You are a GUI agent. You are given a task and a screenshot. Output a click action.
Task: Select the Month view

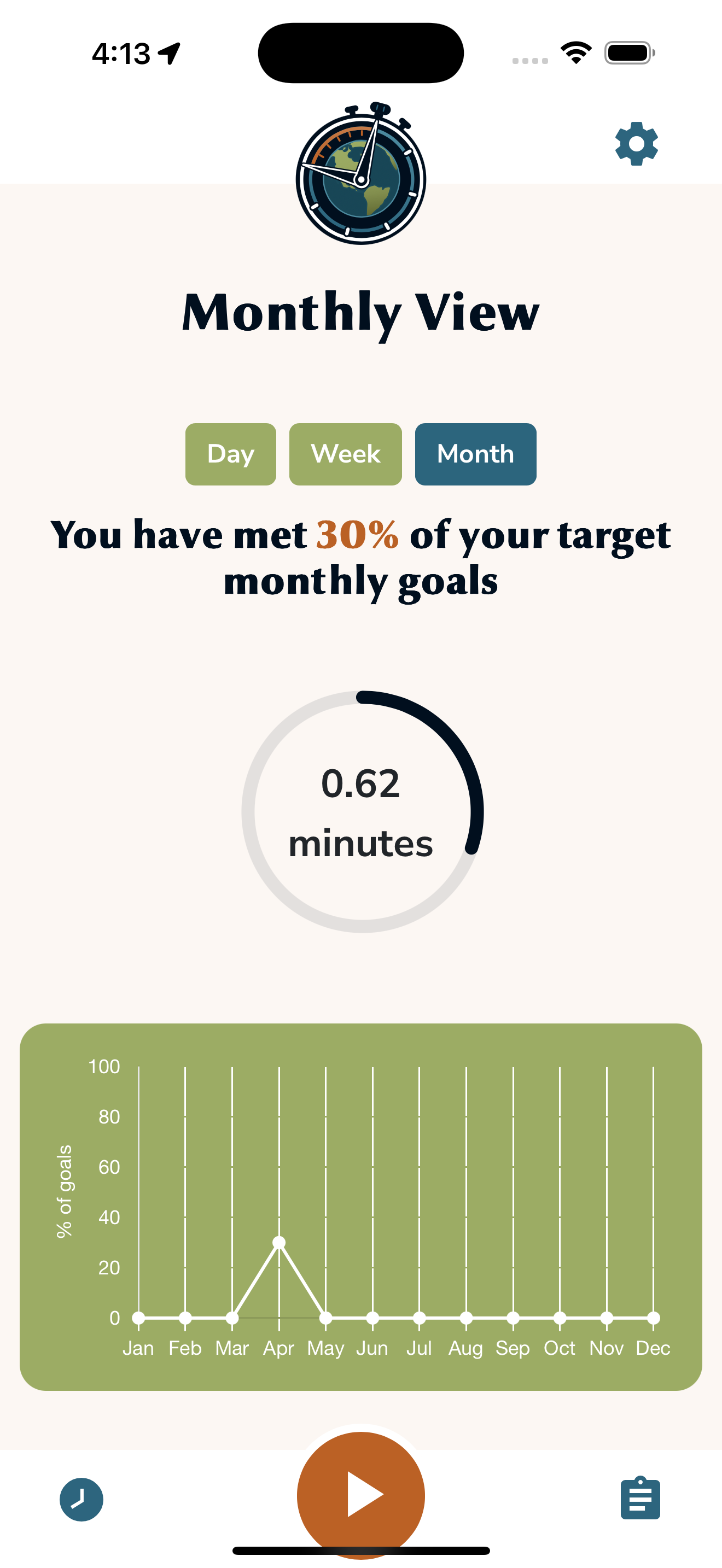[475, 454]
